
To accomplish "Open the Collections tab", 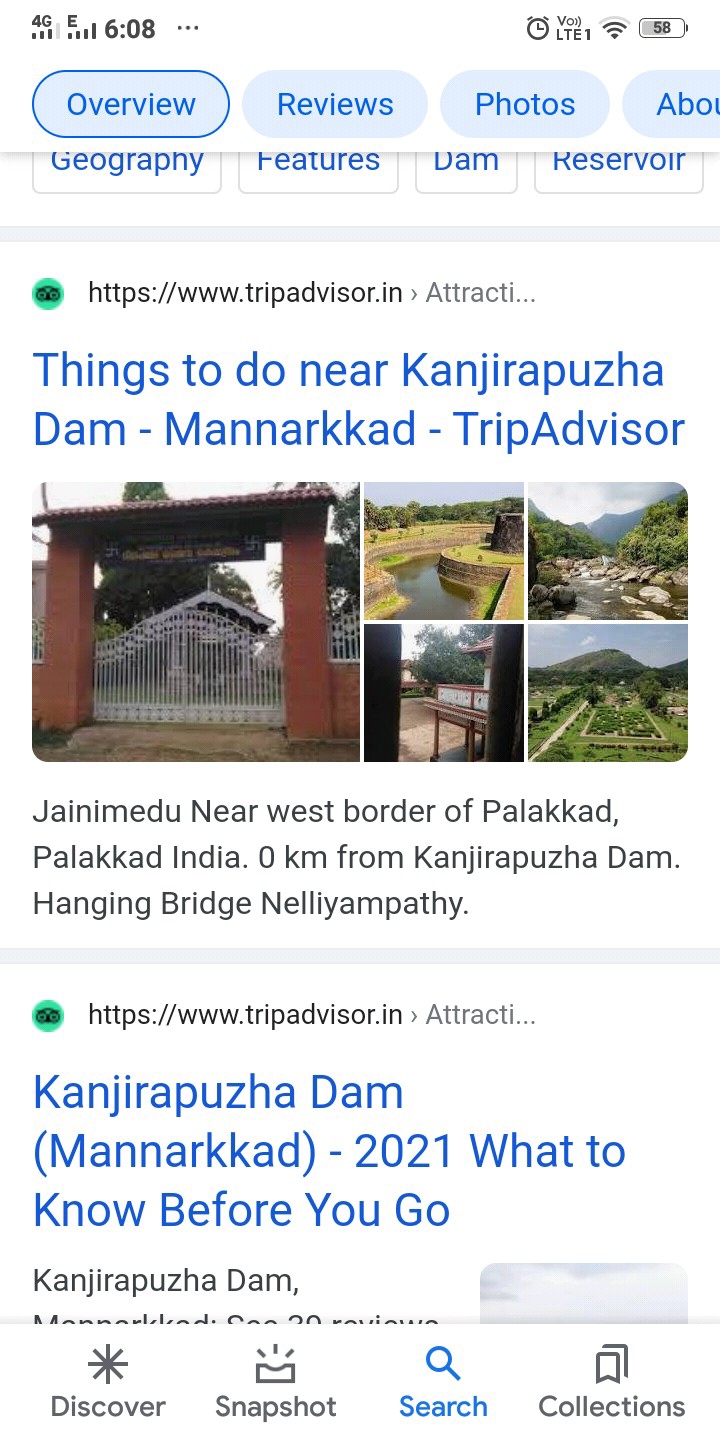I will pyautogui.click(x=611, y=1382).
